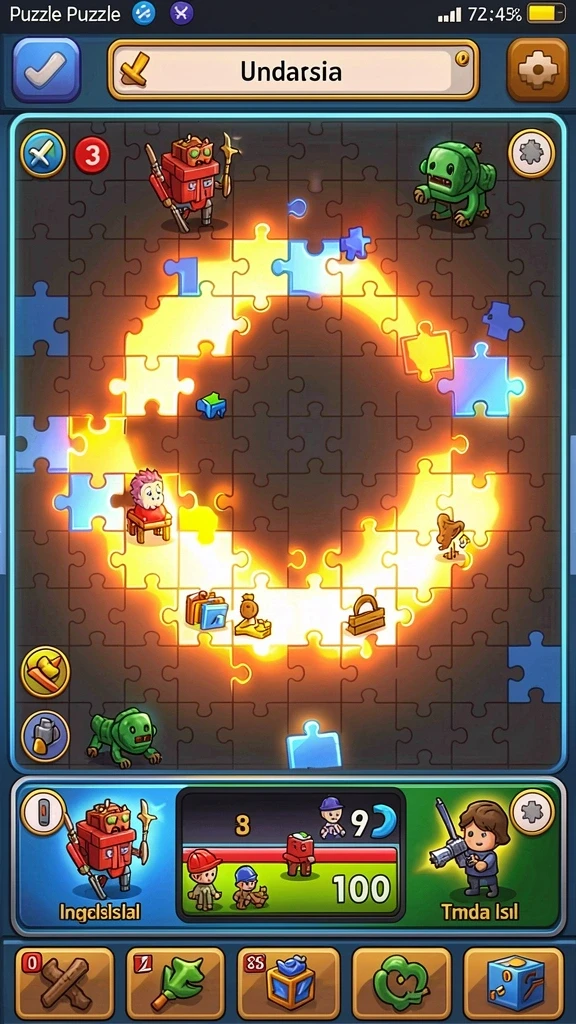Select the crossed logs item slot

point(65,984)
